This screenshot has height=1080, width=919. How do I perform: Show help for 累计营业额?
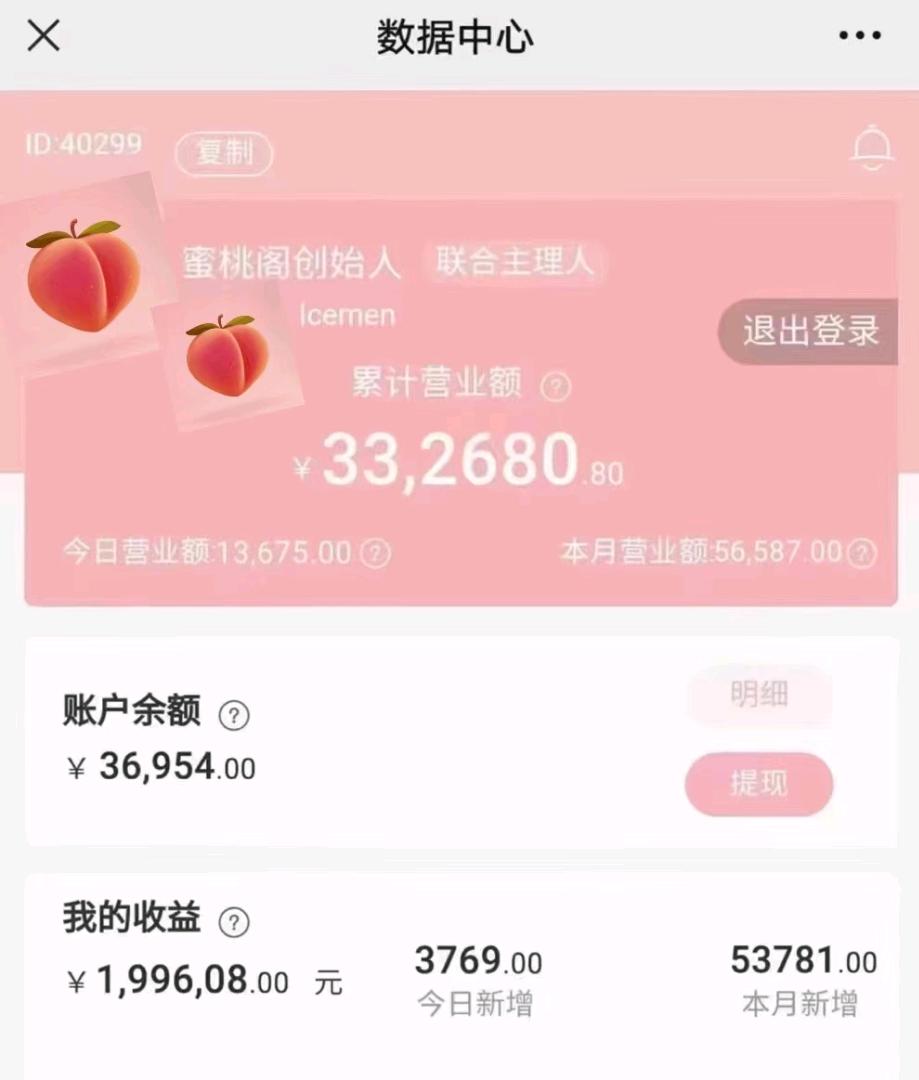tap(555, 386)
